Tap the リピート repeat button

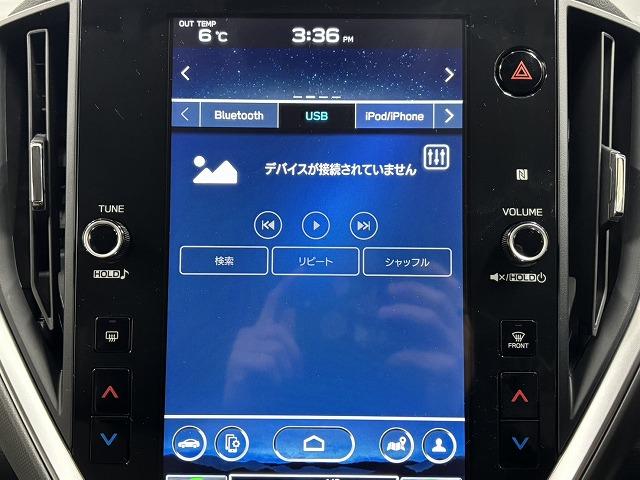tap(315, 261)
